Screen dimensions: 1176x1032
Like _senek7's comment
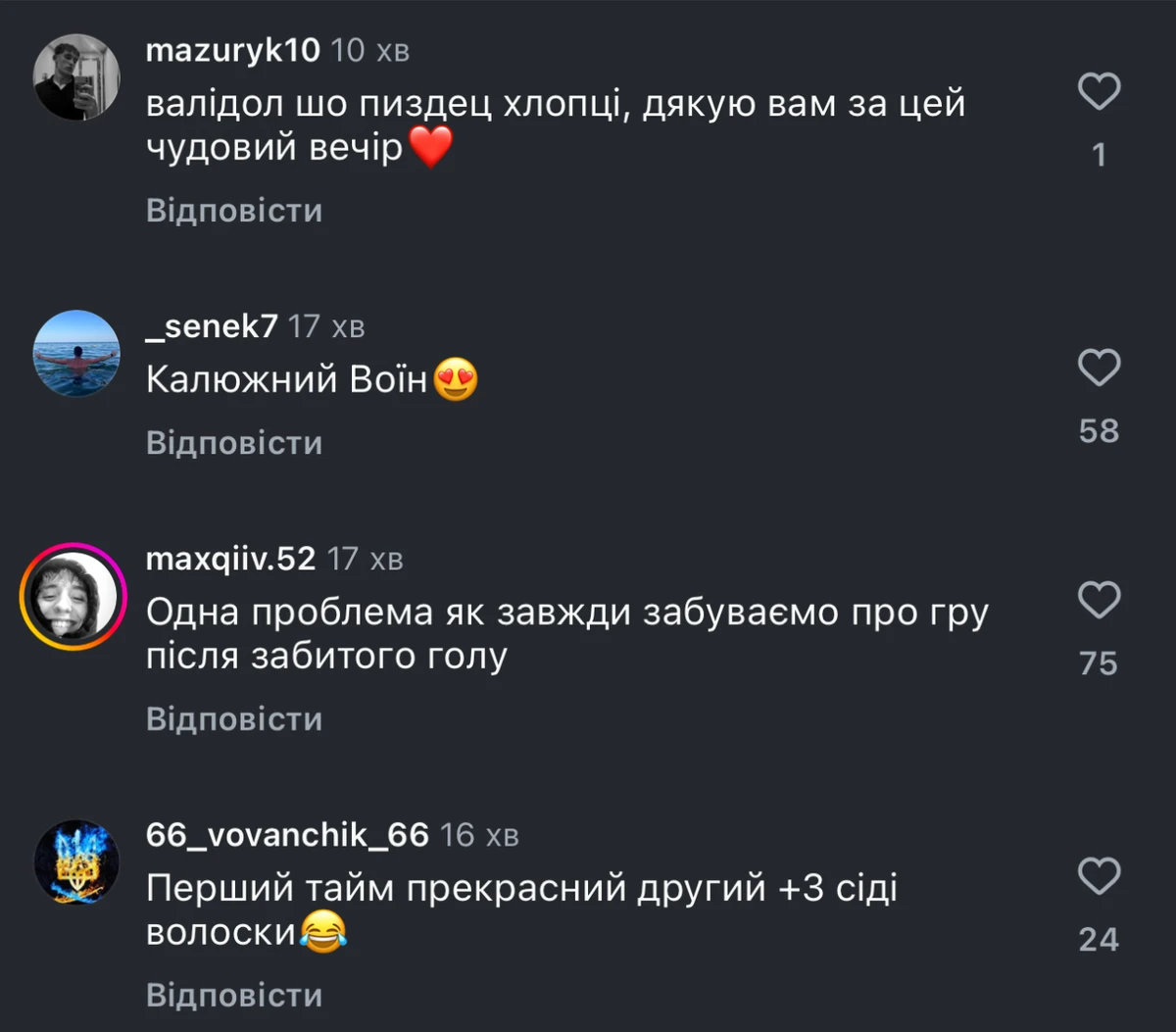click(1099, 369)
